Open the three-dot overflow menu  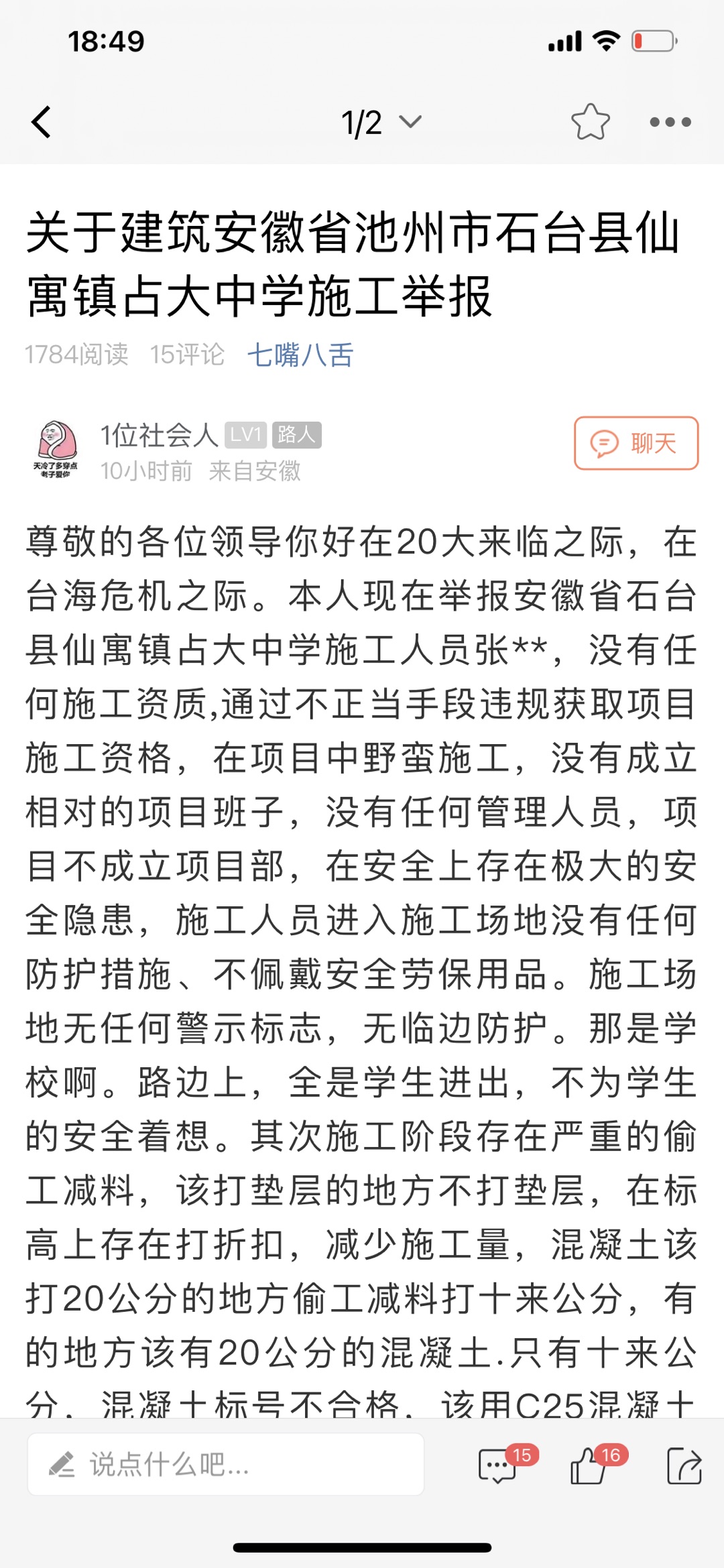tap(670, 122)
